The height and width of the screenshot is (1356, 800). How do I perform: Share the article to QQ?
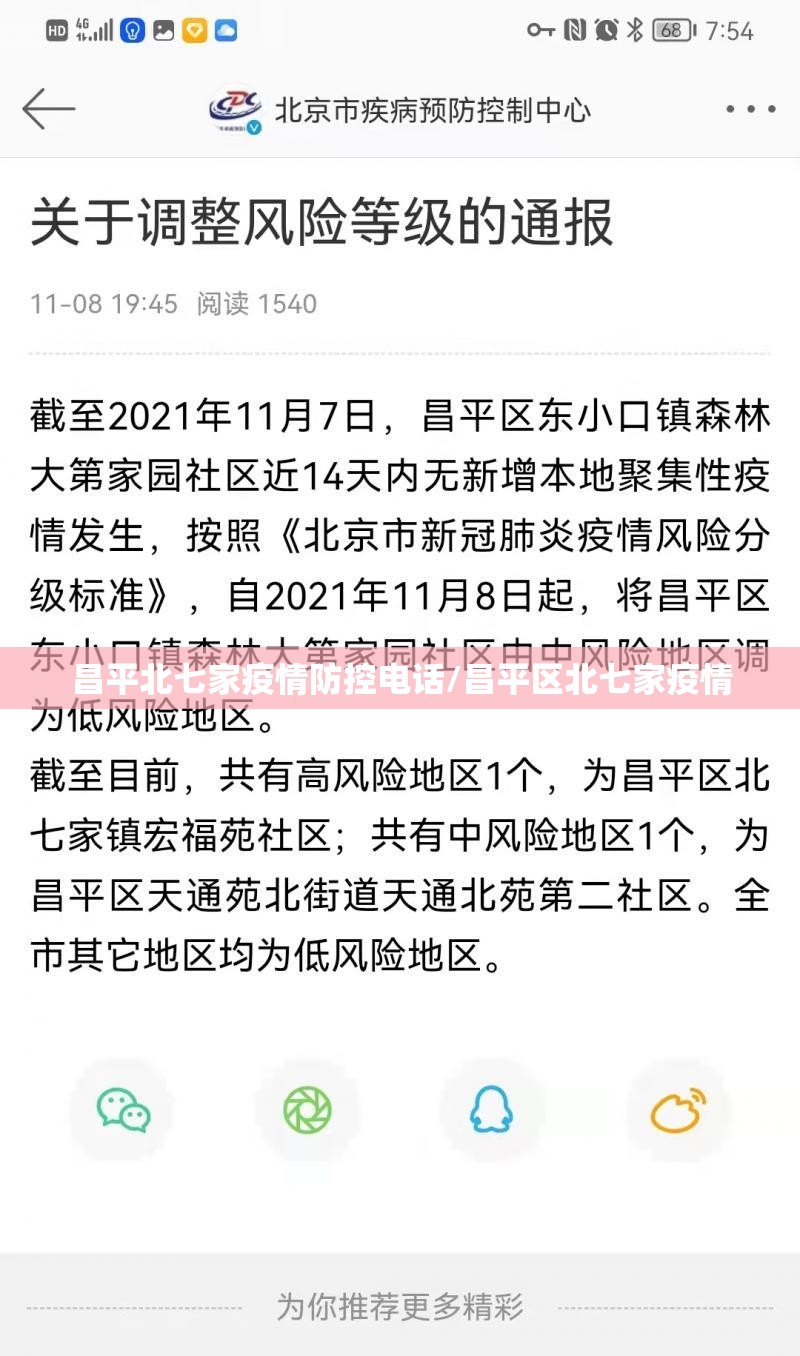(x=491, y=1110)
